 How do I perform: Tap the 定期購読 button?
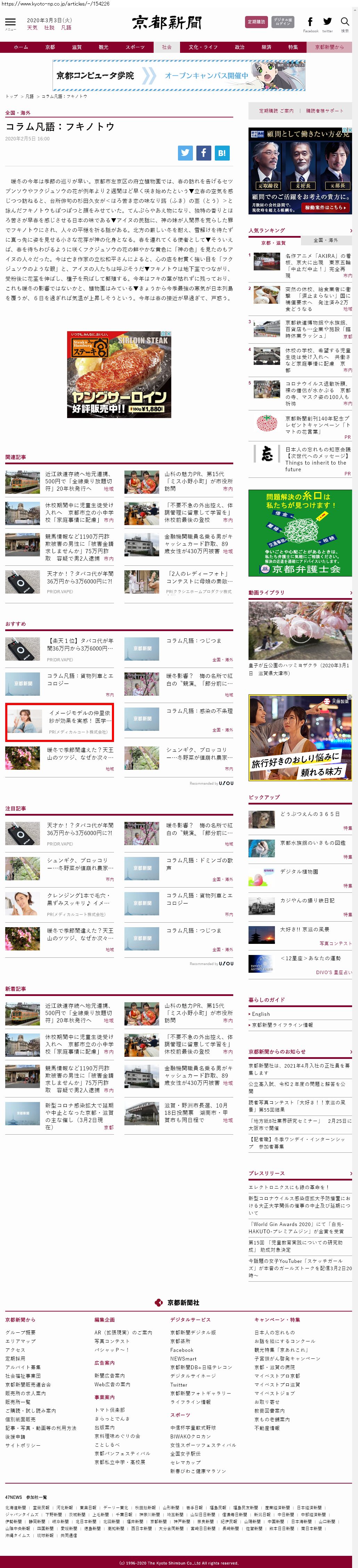[x=256, y=22]
